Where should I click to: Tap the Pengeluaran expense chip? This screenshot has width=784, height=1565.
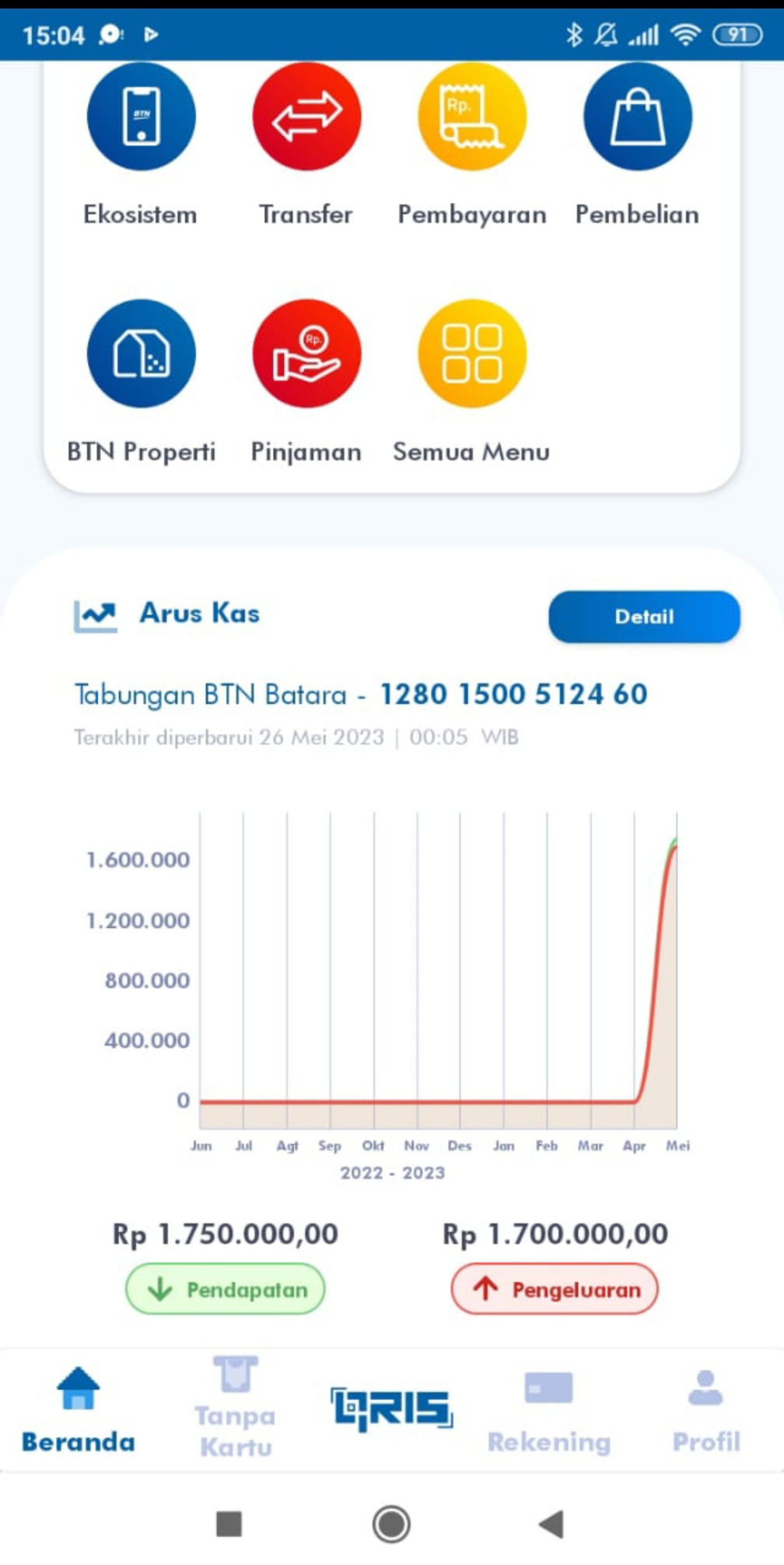tap(555, 1290)
